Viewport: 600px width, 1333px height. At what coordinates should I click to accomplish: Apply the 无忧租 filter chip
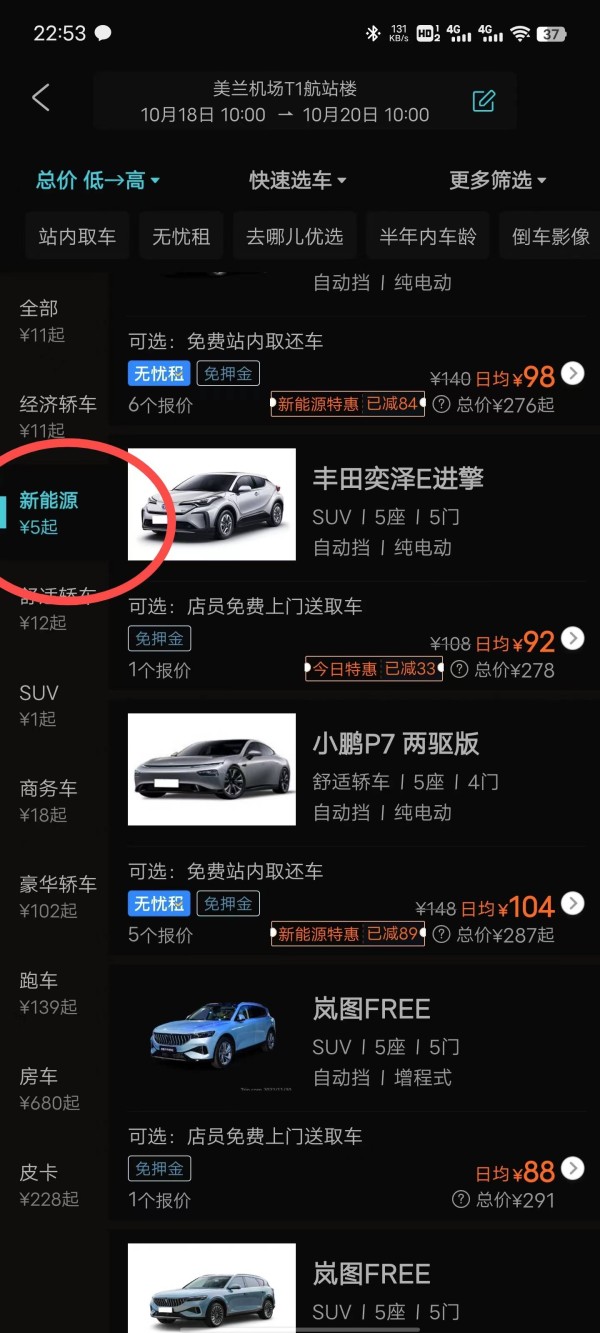pyautogui.click(x=181, y=237)
